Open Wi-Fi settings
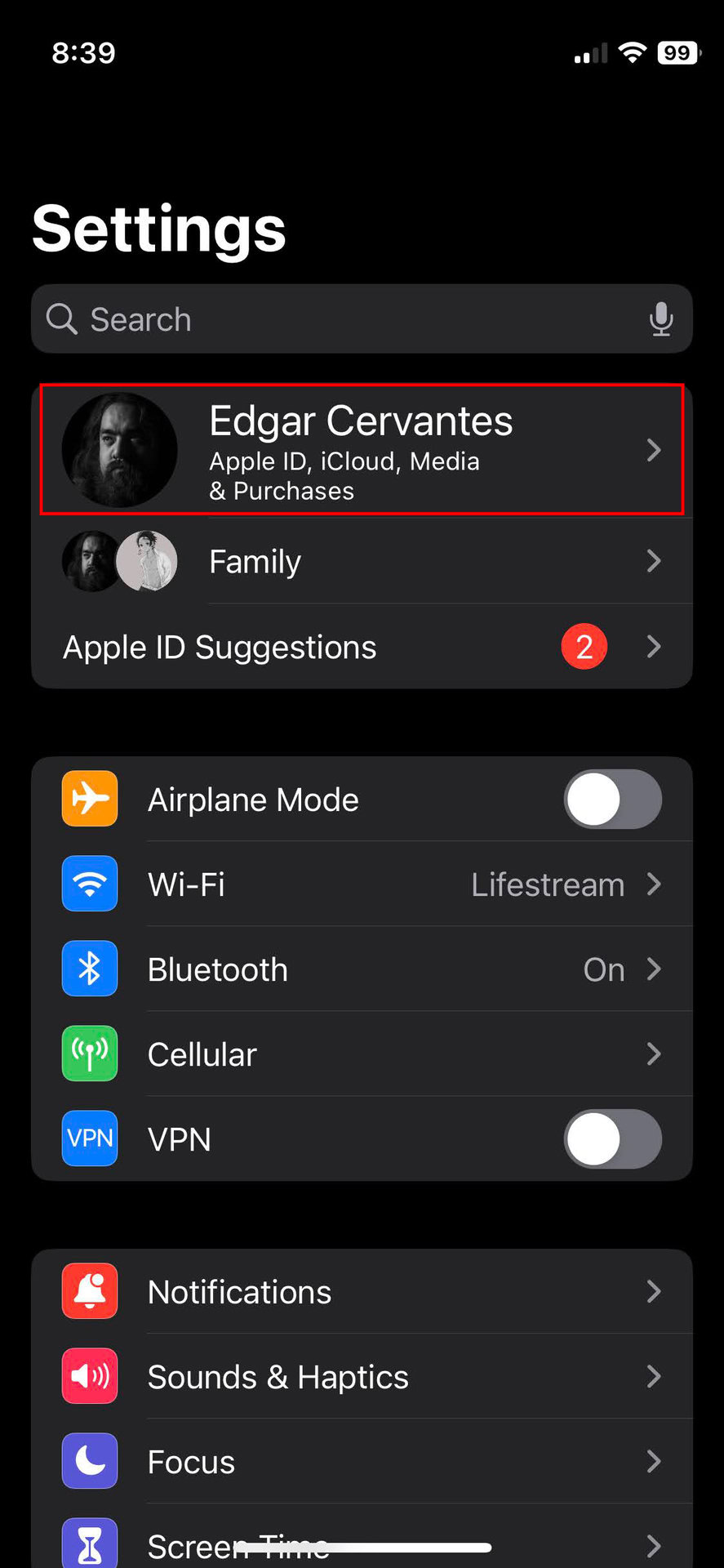Screen dimensions: 724x1568 pyautogui.click(x=361, y=884)
